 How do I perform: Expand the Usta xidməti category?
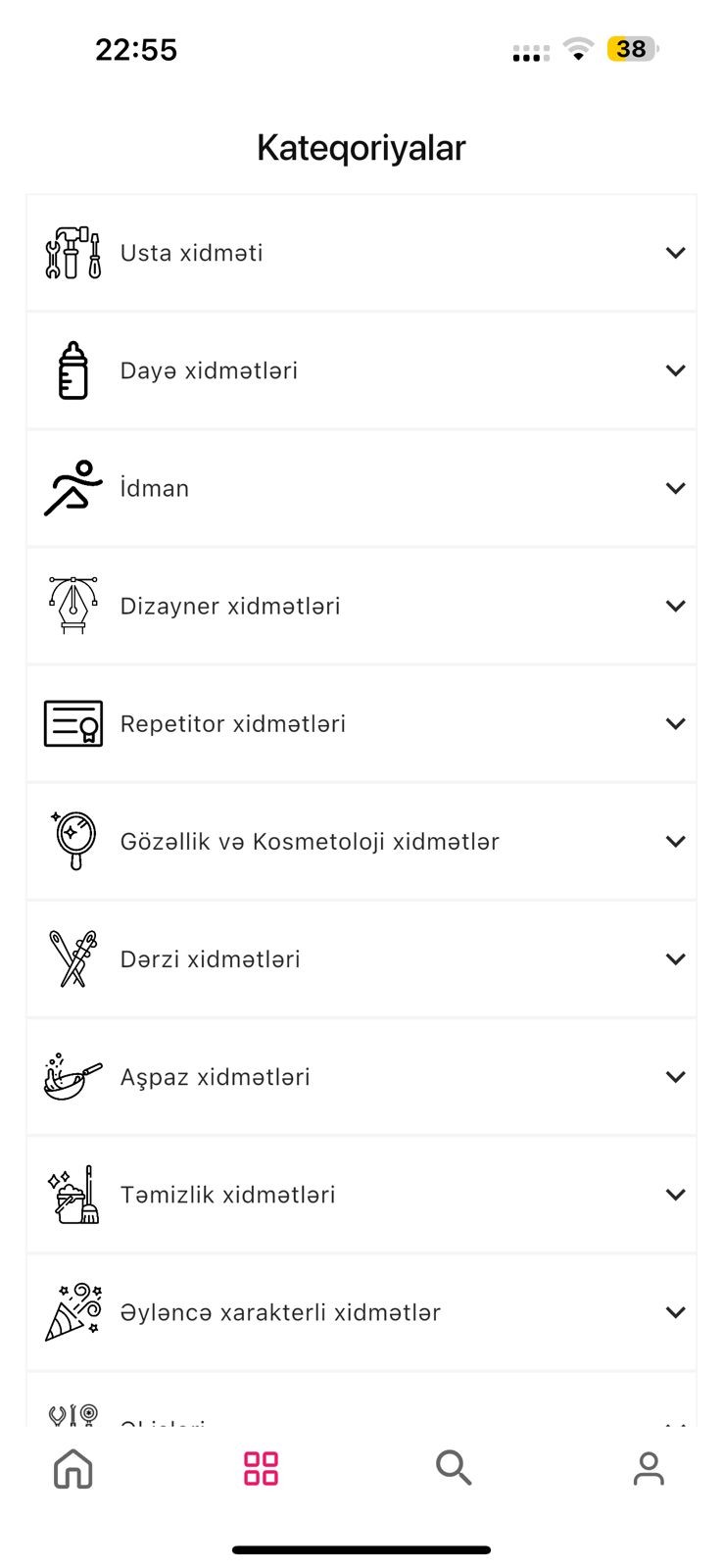point(675,253)
